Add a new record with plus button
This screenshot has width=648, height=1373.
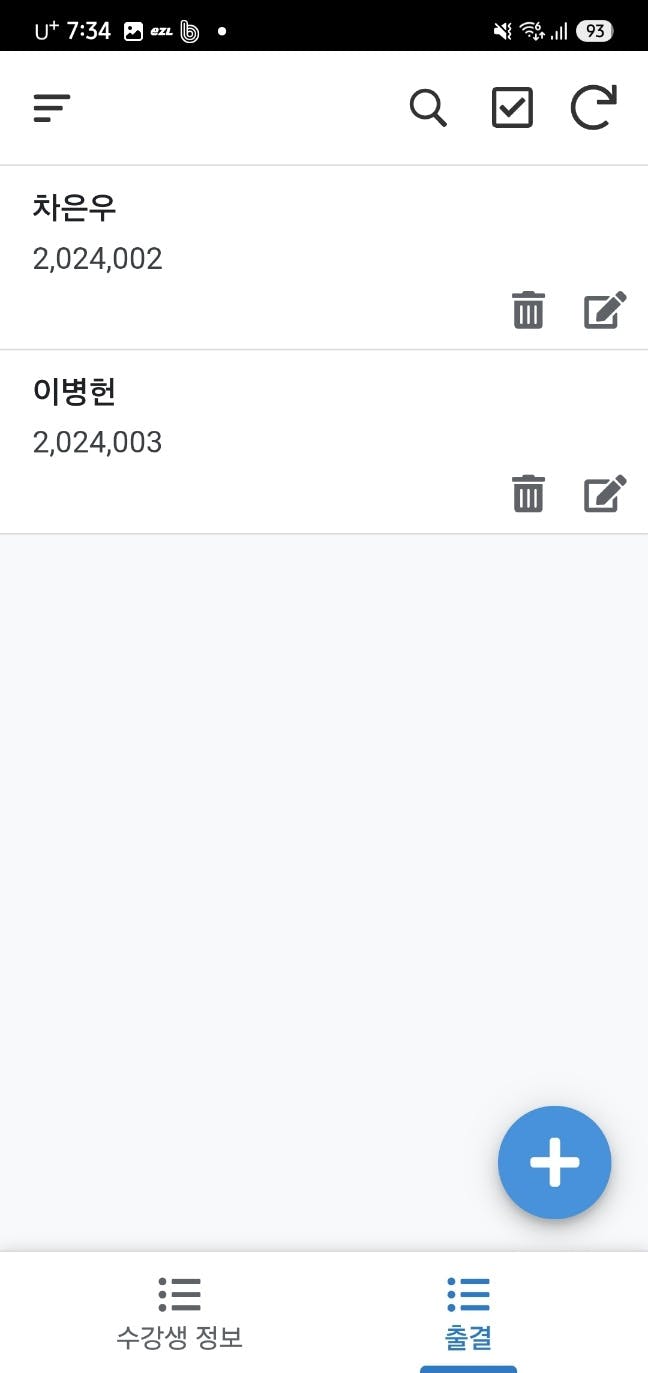click(554, 1162)
